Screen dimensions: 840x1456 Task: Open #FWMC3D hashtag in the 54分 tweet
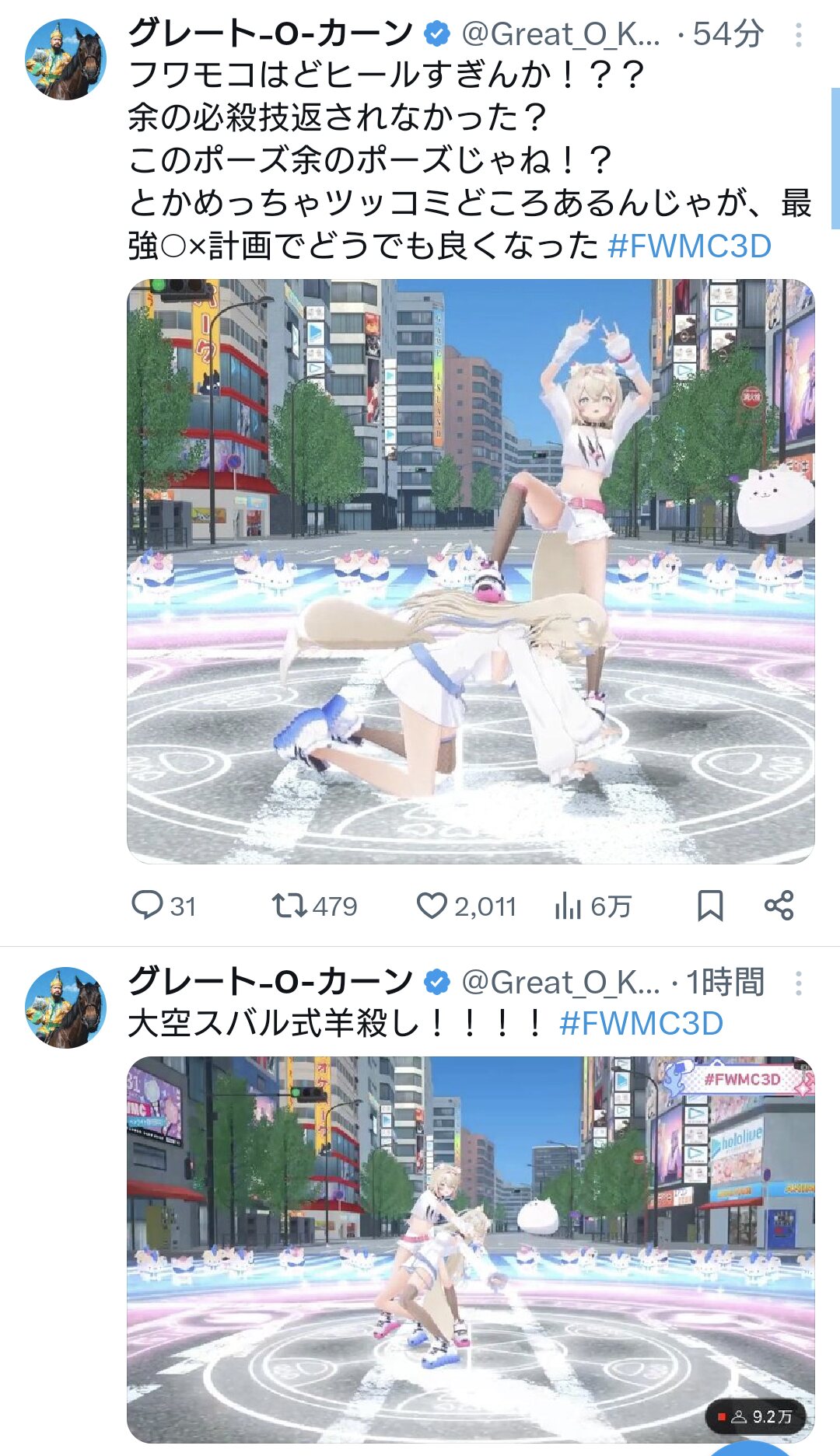(689, 246)
